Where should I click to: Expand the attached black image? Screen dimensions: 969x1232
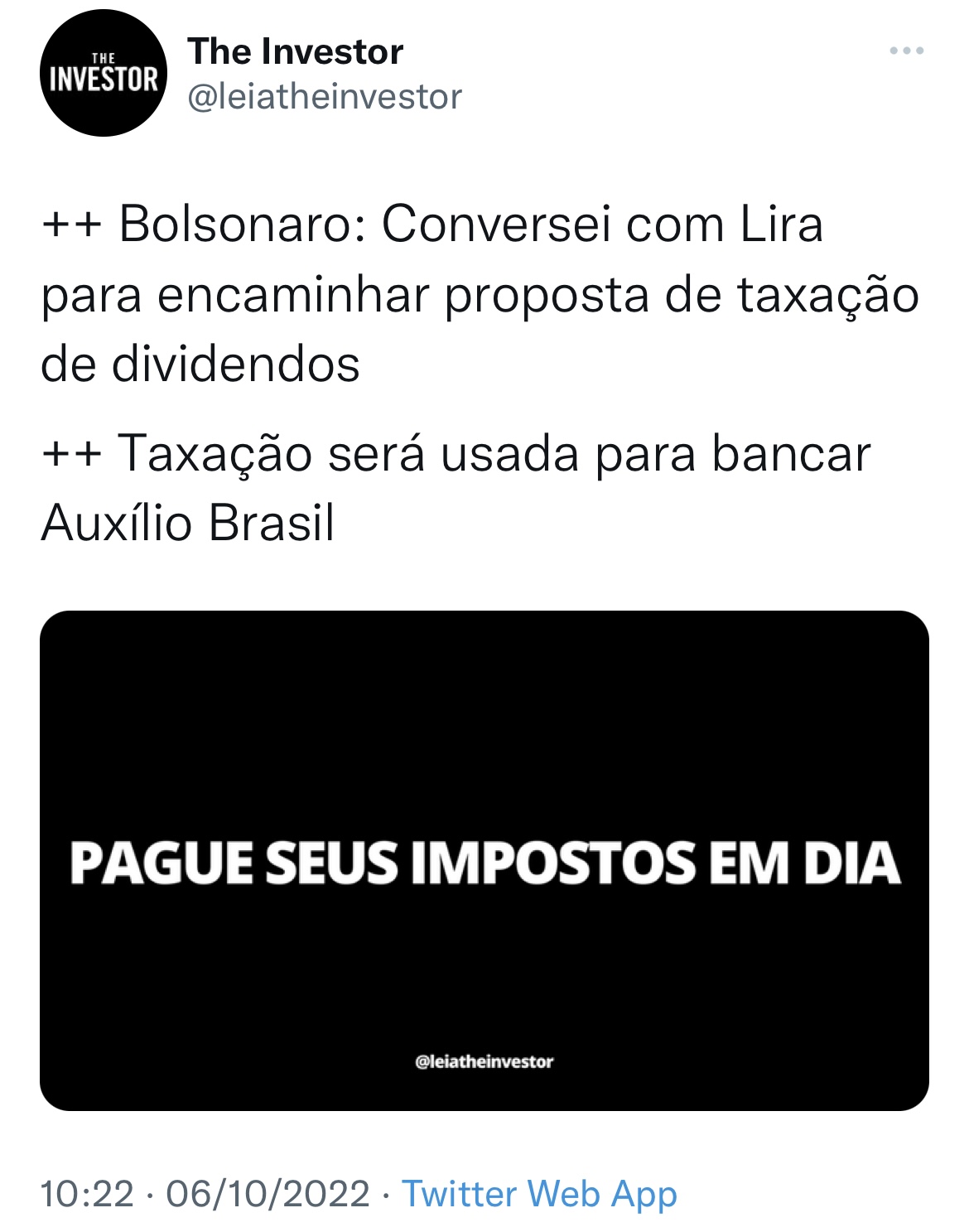[x=484, y=860]
